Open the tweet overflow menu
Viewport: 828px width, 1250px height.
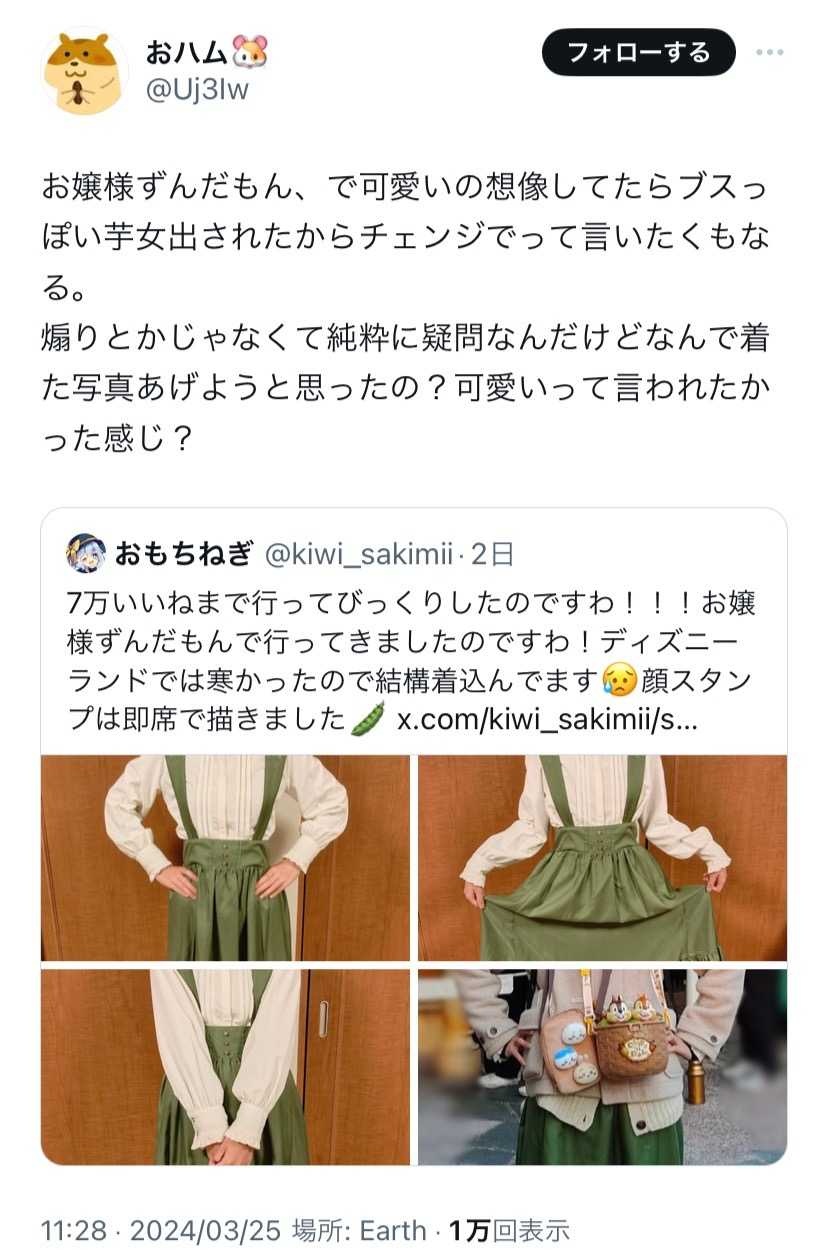click(x=771, y=52)
